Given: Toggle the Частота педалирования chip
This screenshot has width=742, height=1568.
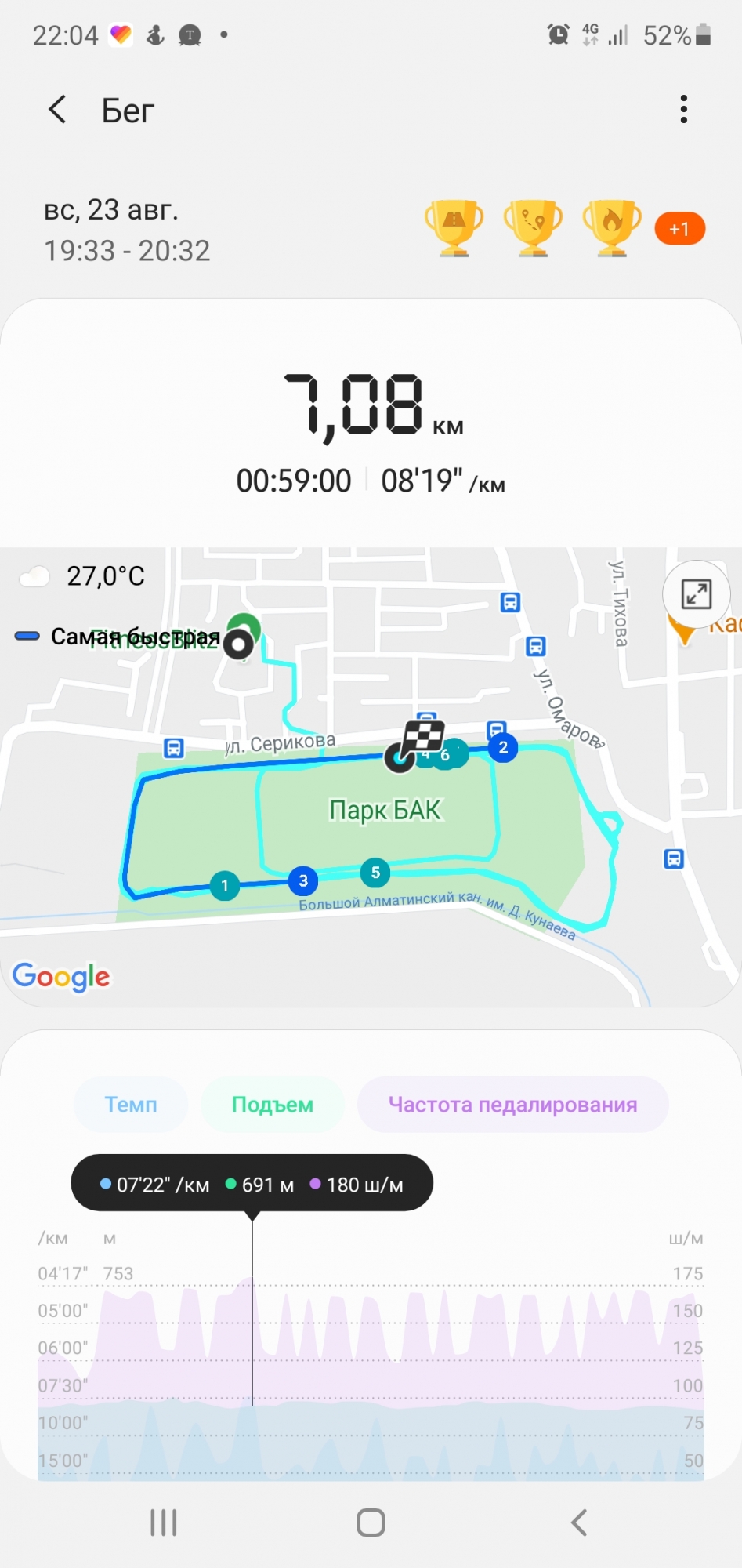Looking at the screenshot, I should pos(512,1105).
